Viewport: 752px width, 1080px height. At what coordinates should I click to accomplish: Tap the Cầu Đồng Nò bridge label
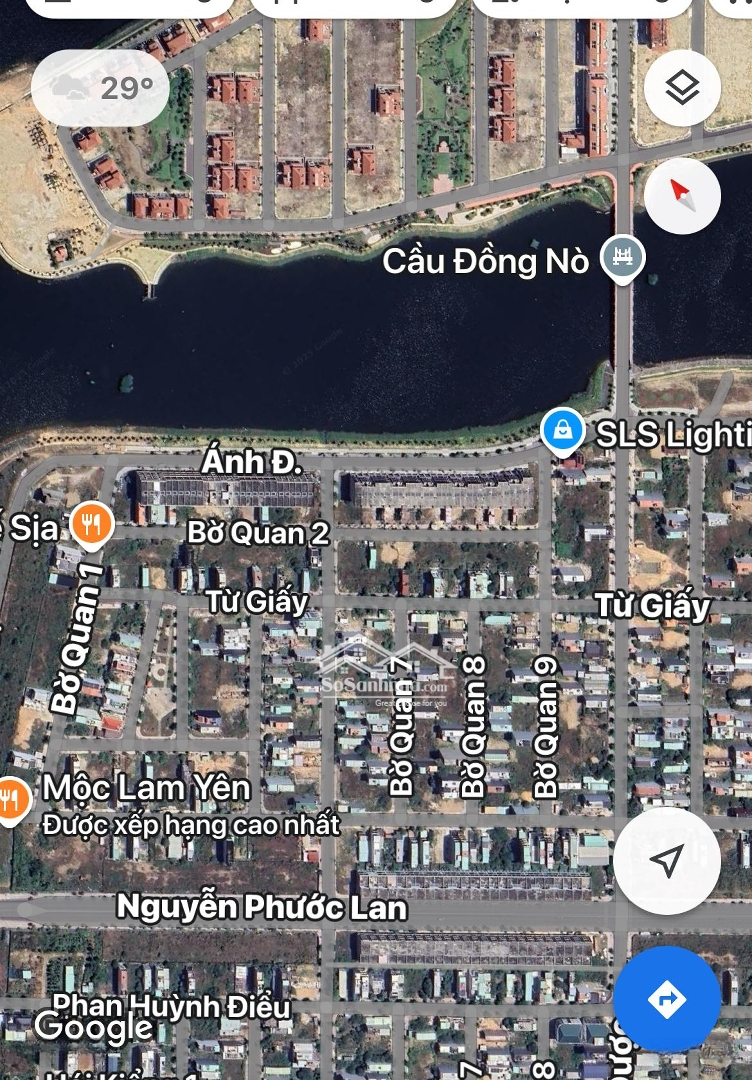coord(487,262)
